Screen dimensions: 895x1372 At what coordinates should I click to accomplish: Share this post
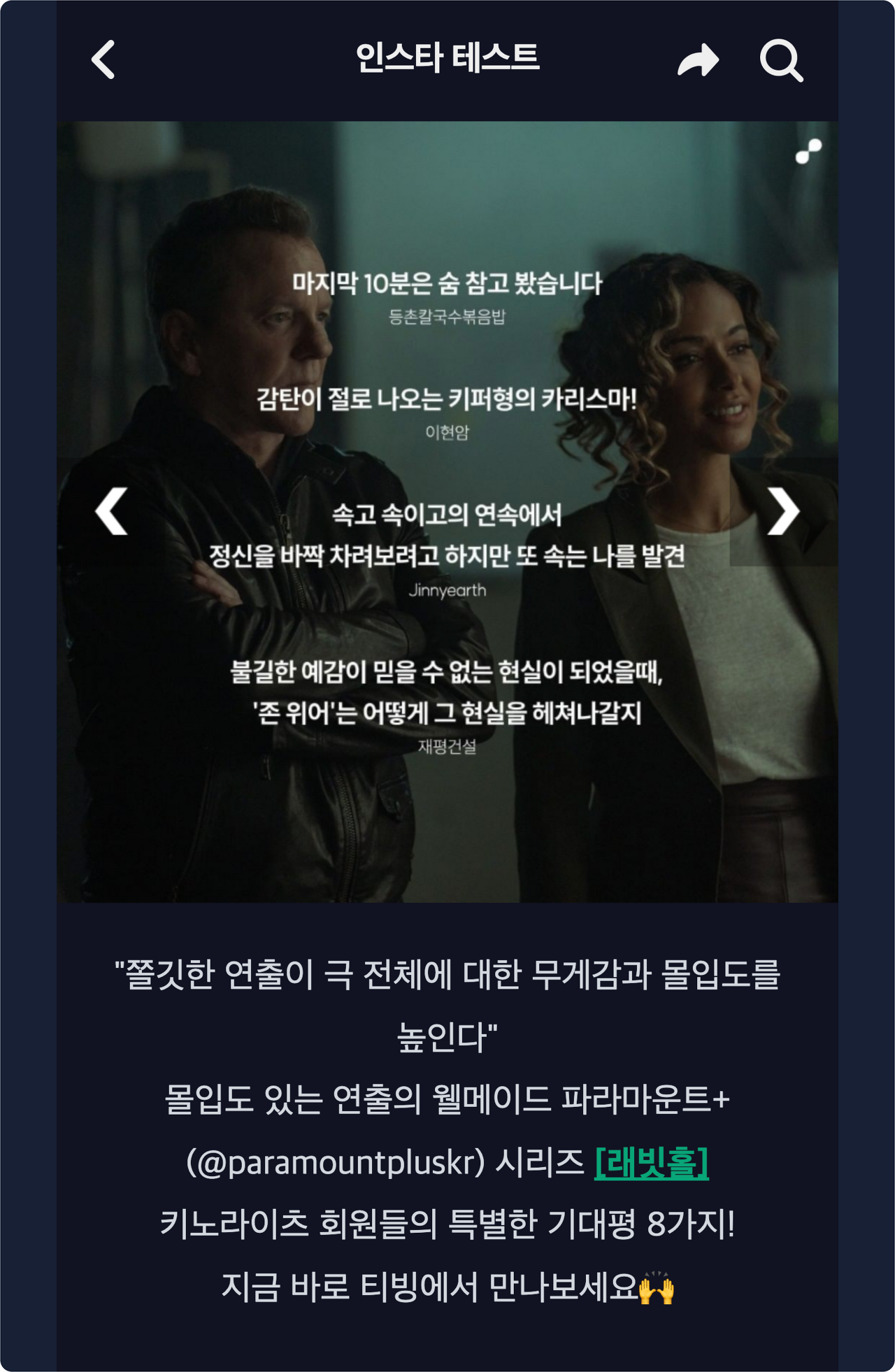coord(698,60)
